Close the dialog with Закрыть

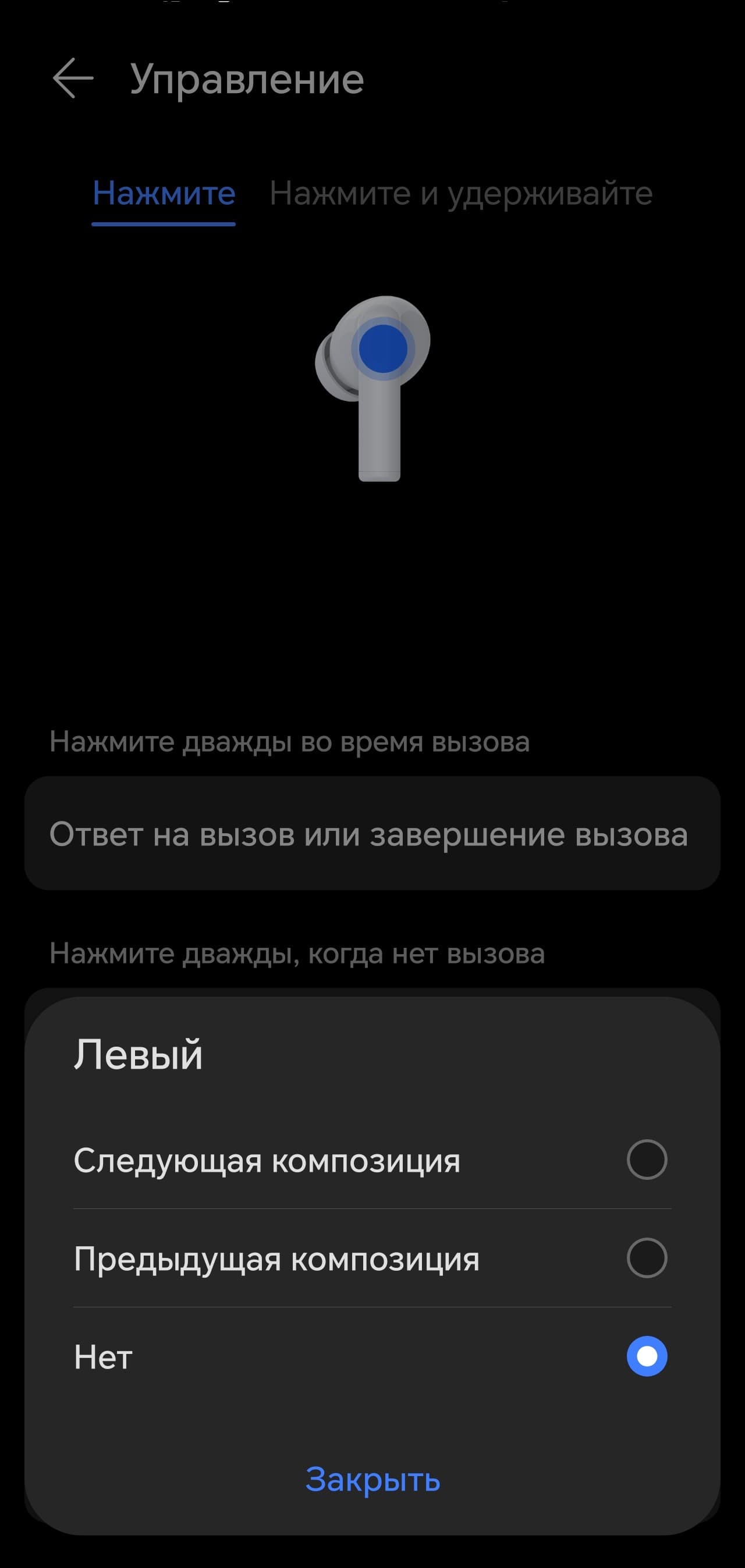[x=372, y=1480]
